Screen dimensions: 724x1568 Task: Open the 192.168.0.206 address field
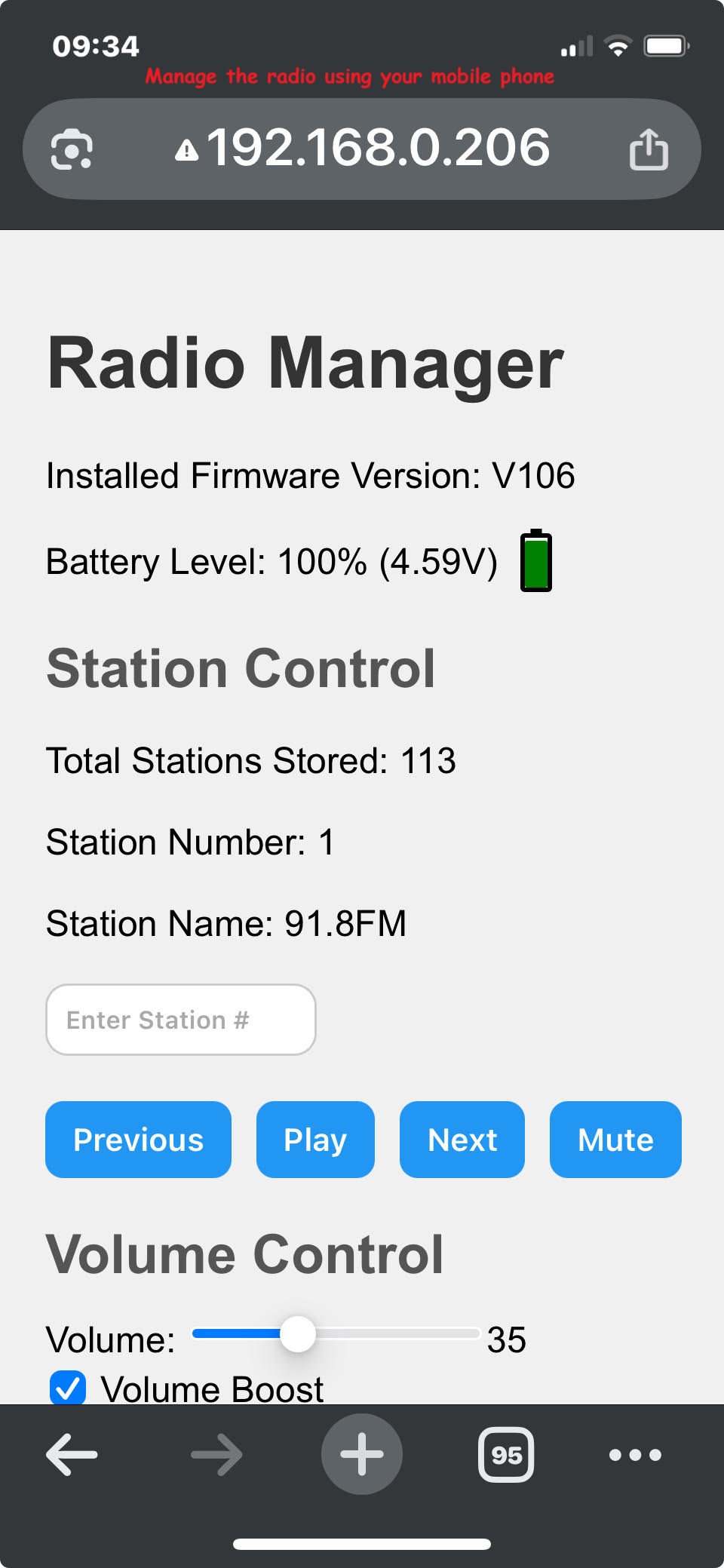(362, 149)
